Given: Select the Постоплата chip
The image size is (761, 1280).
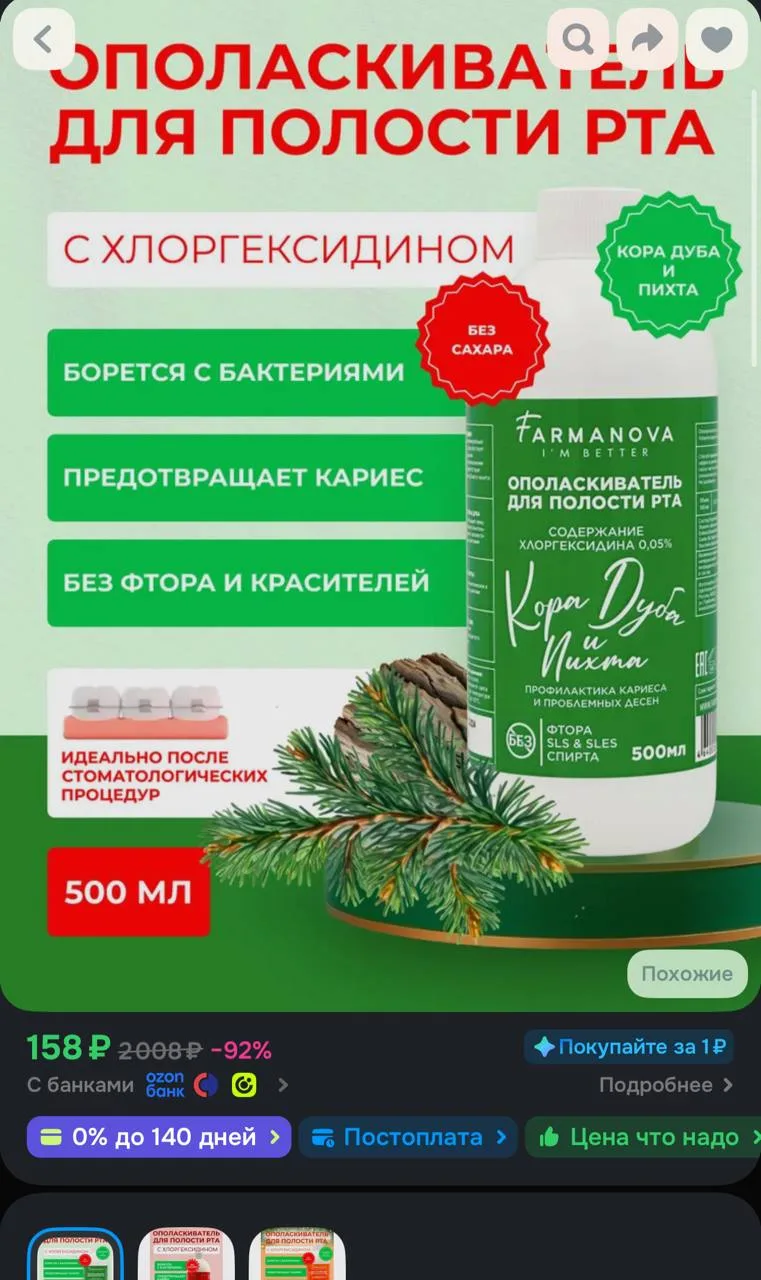Looking at the screenshot, I should tap(408, 1137).
